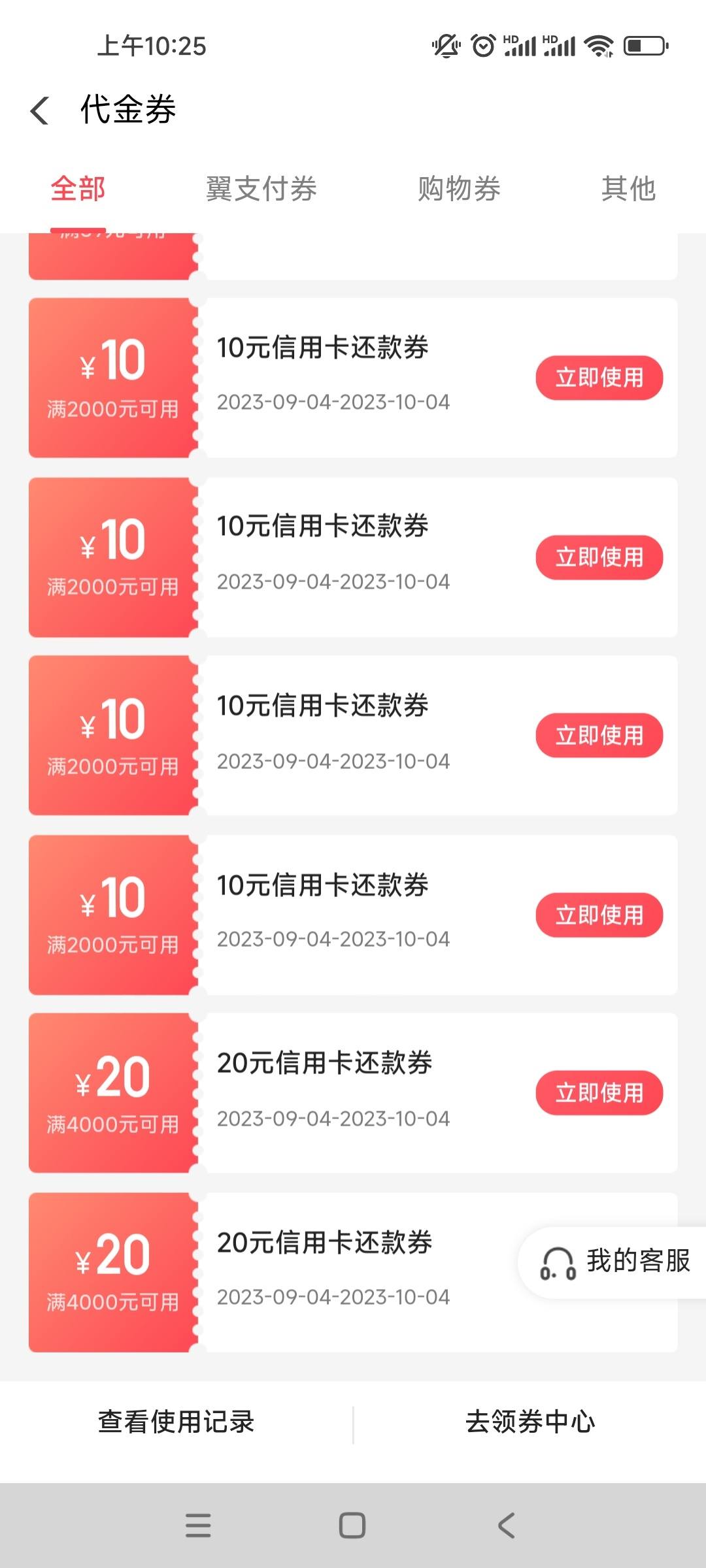Screen dimensions: 706x1568
Task: Switch to the 购物券 tab
Action: coord(460,189)
